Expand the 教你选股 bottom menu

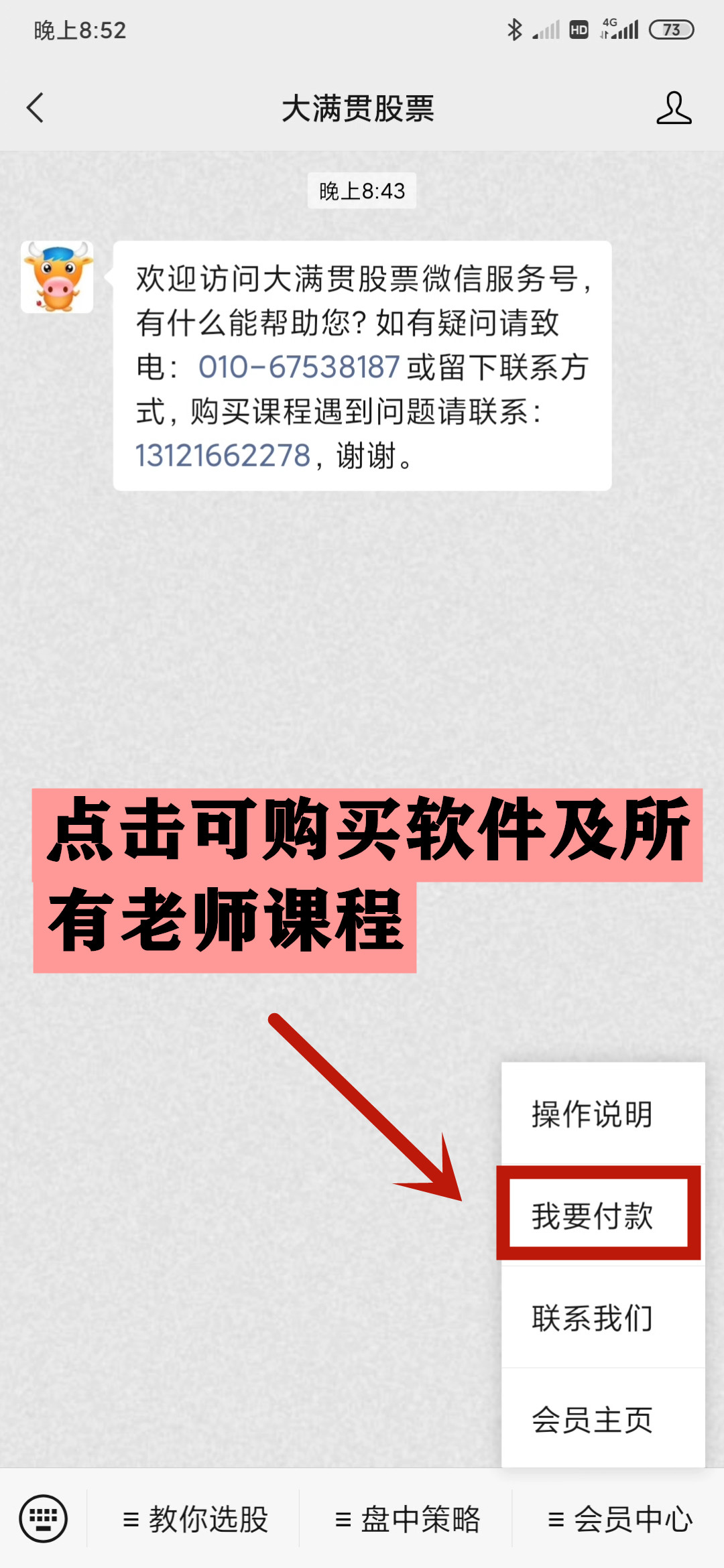(195, 1519)
